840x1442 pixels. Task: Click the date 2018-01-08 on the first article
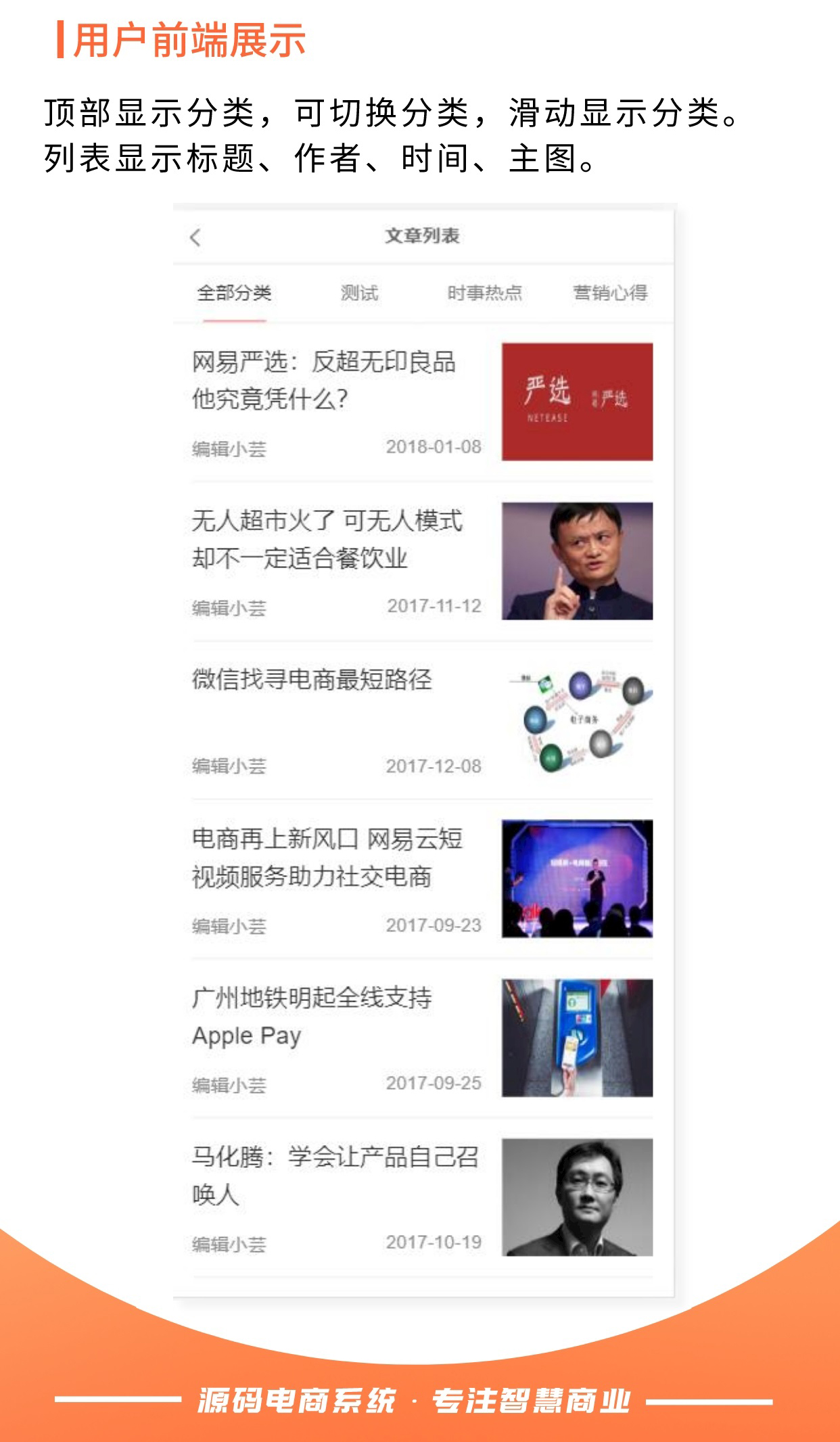435,448
